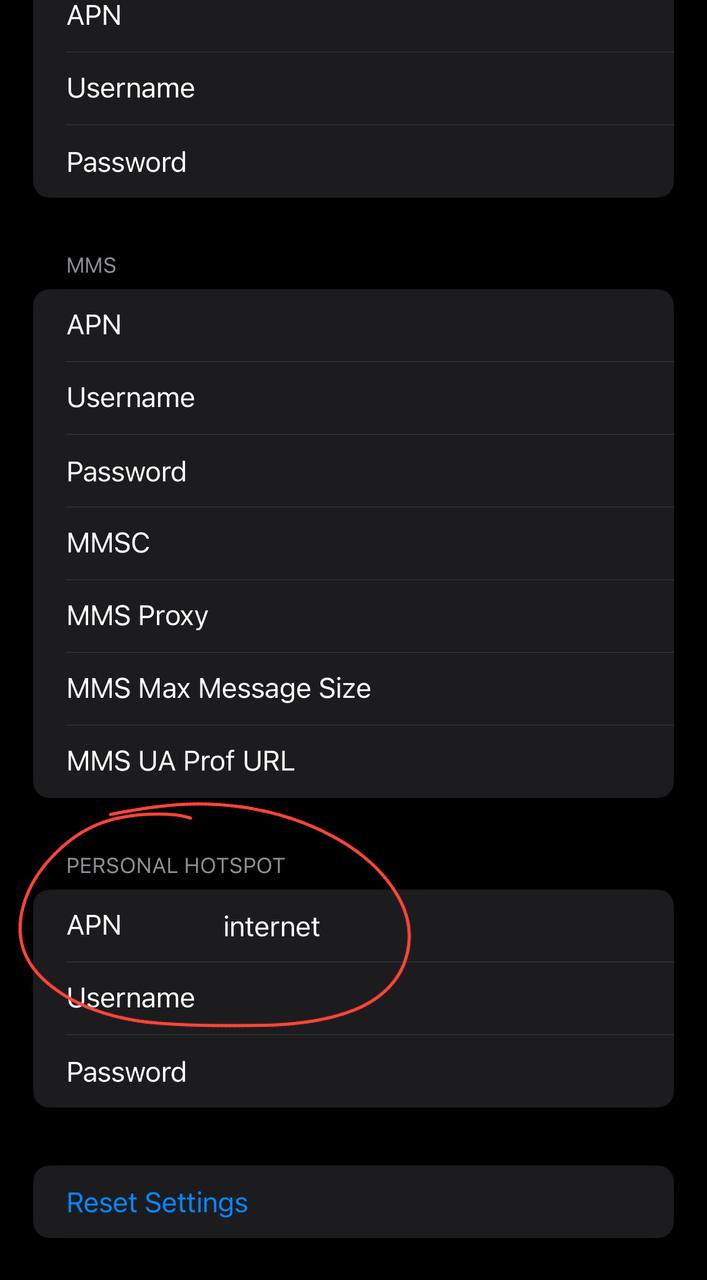Screen dimensions: 707x1280
Task: Select the MMS Username field
Action: tap(353, 398)
